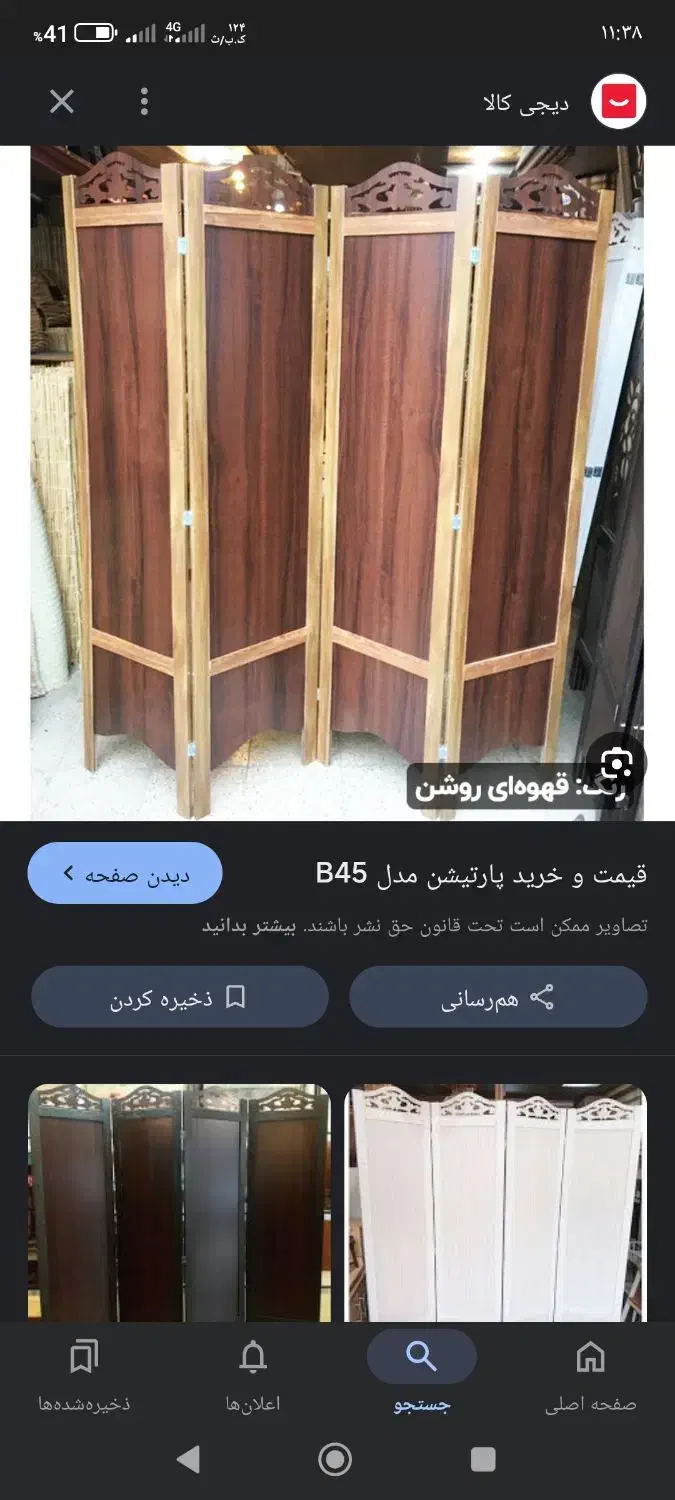Save the image with ذخیره کردن
The width and height of the screenshot is (675, 1500).
[180, 997]
